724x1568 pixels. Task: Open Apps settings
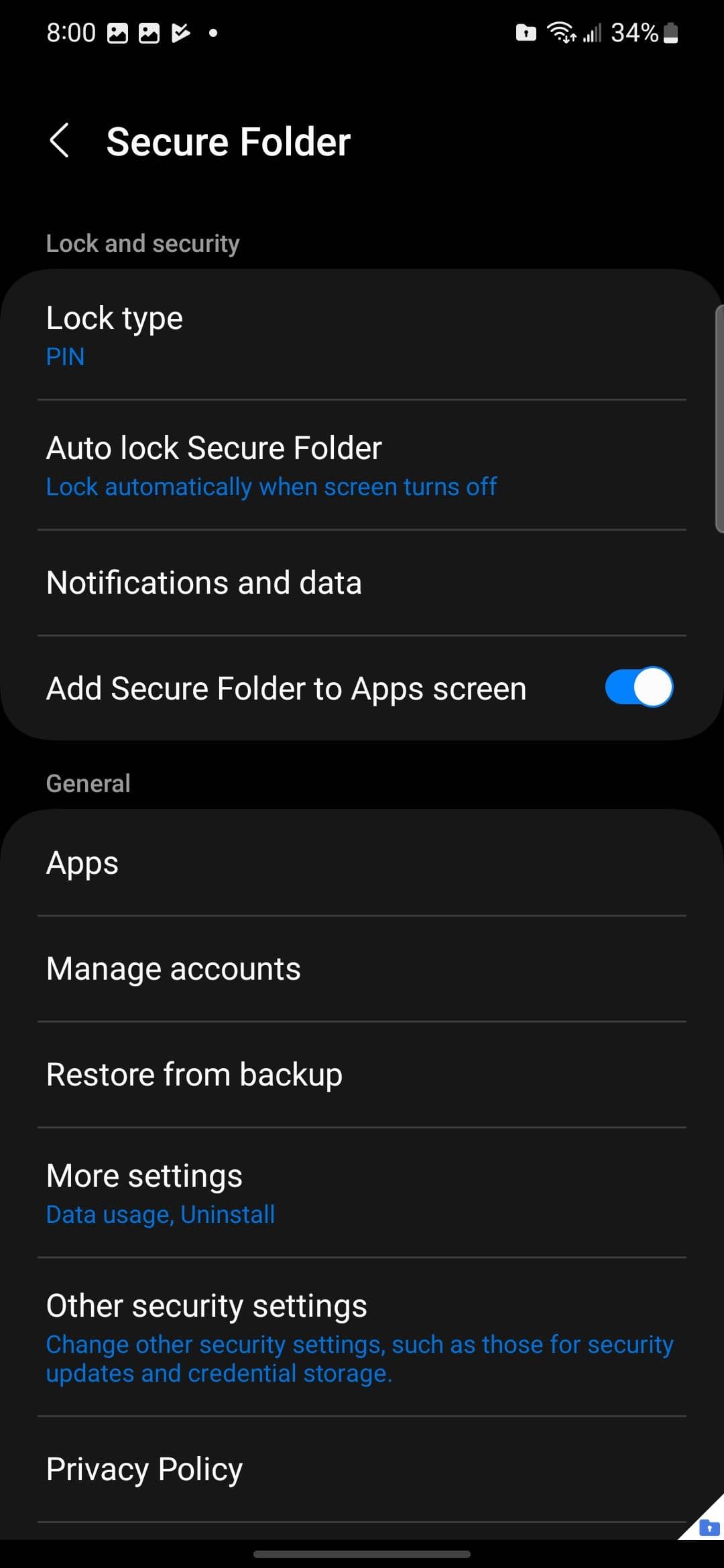click(362, 862)
